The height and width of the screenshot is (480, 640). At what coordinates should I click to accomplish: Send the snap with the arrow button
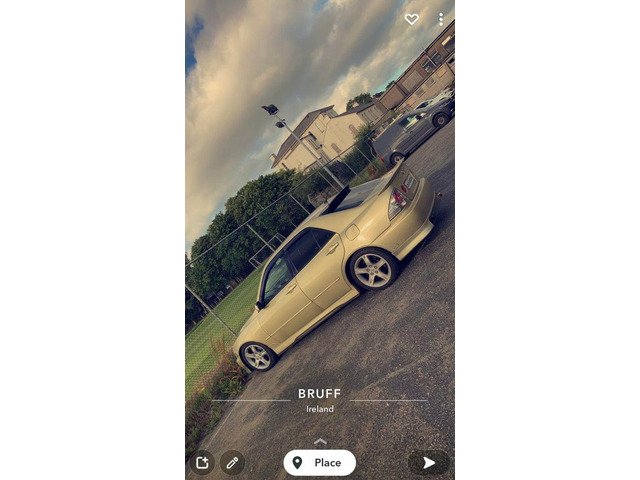point(429,462)
